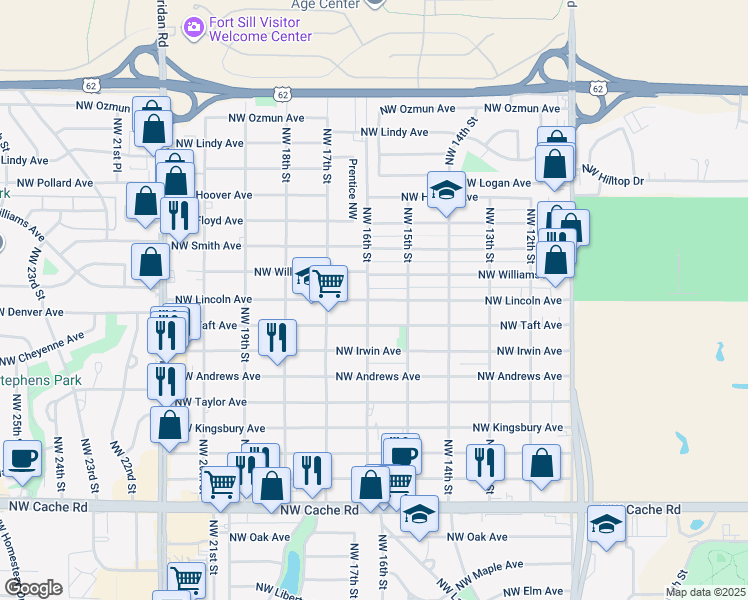Screen dimensions: 748x600
Task: Select the shopping bag marker next to NW Hilltop Dr
Action: click(554, 165)
